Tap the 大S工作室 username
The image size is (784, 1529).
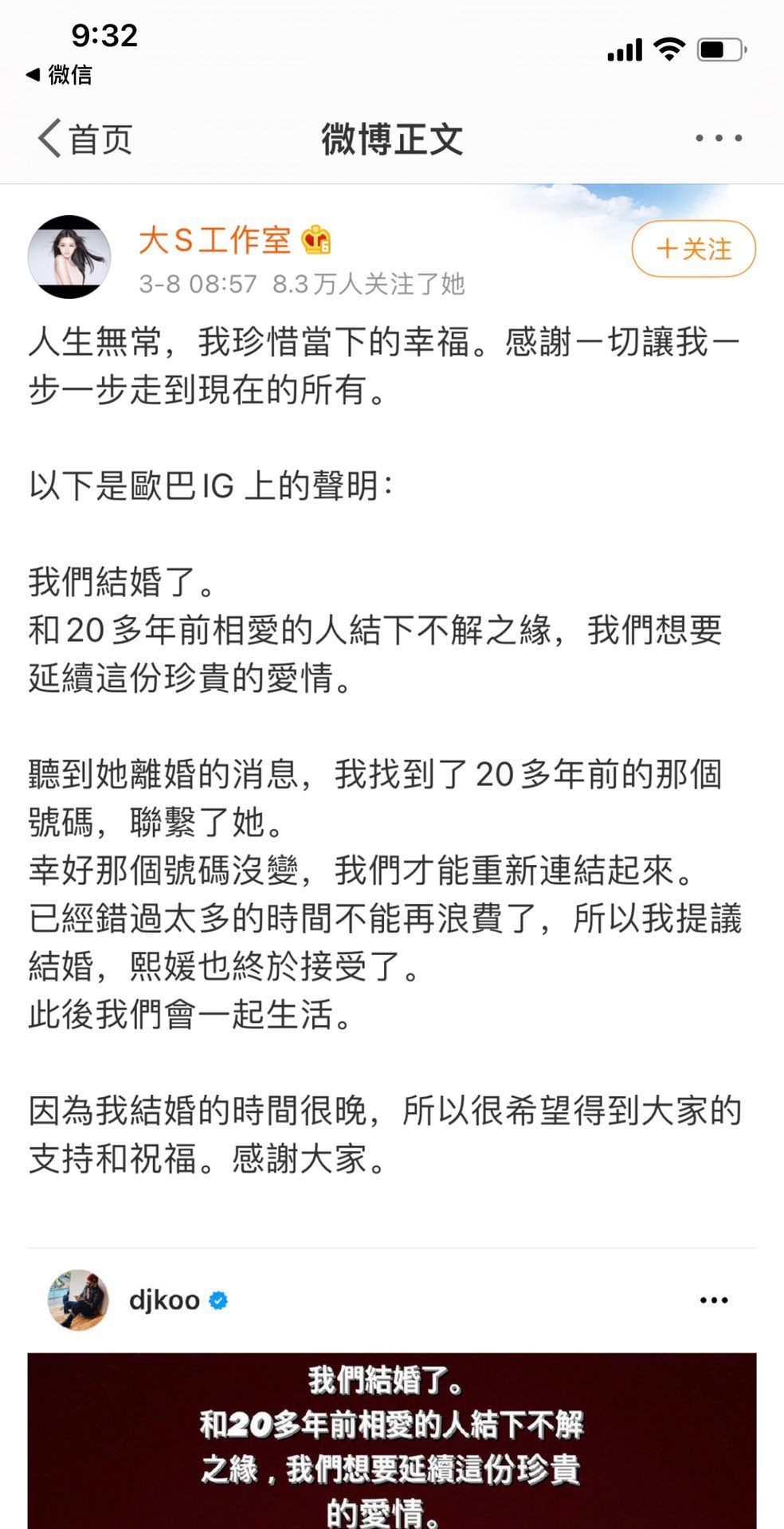pyautogui.click(x=214, y=240)
